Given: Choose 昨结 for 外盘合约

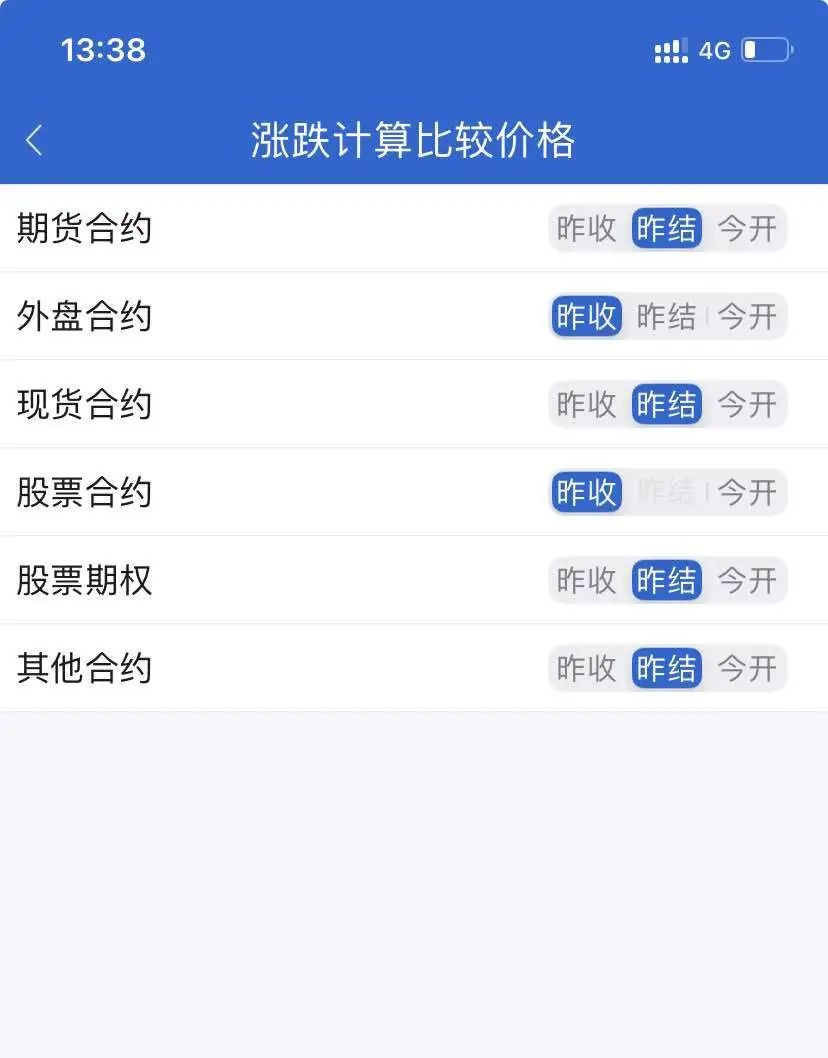Looking at the screenshot, I should click(667, 317).
